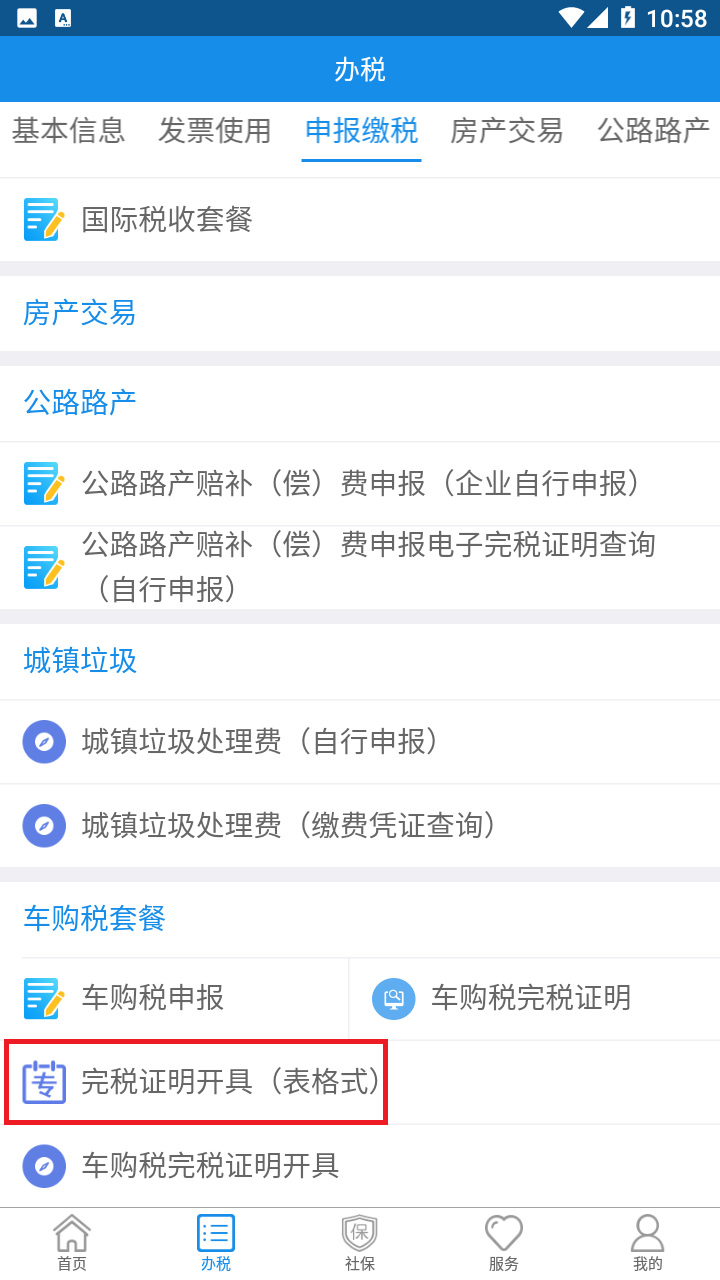Viewport: 720px width, 1280px height.
Task: Switch to the 发票使用 tab
Action: (215, 131)
